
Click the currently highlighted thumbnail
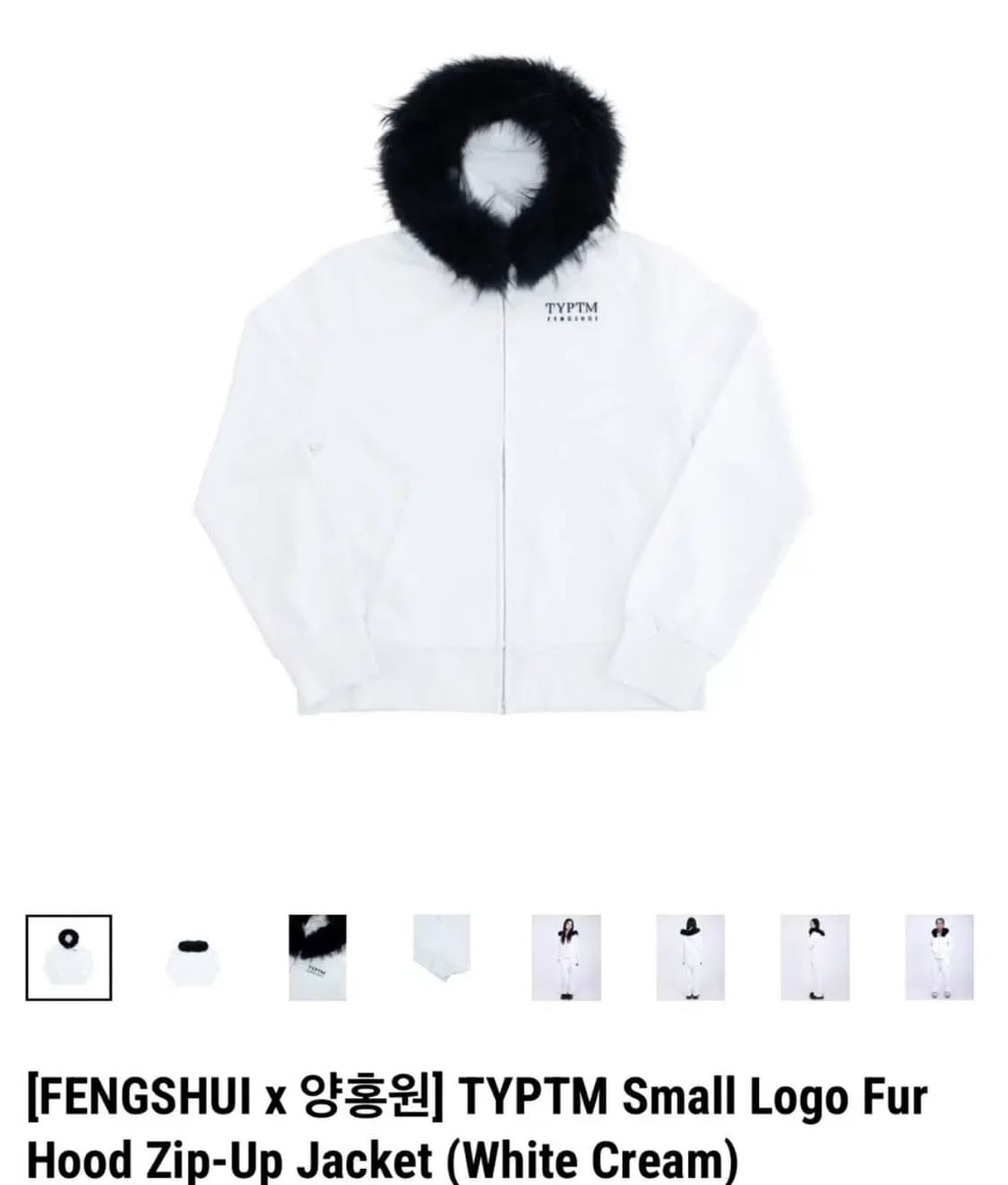[x=70, y=955]
